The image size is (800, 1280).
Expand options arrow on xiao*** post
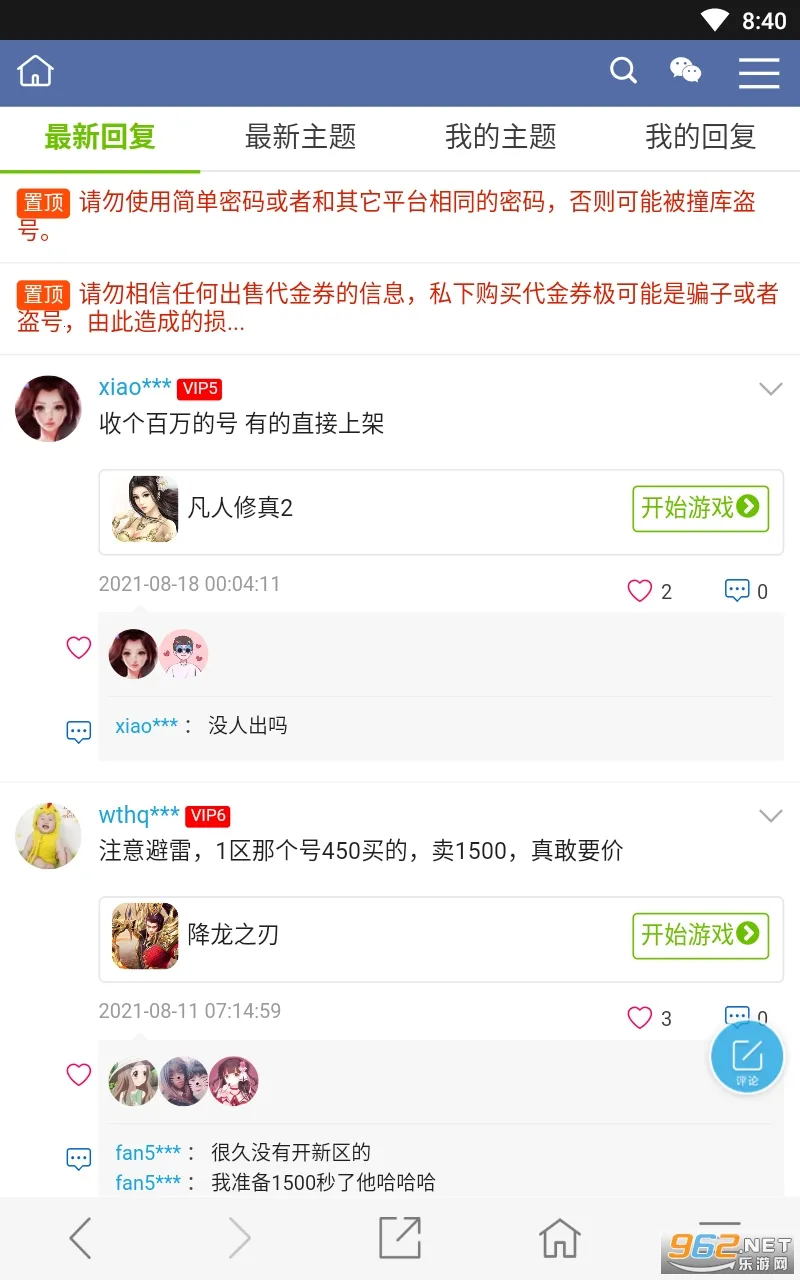pos(770,389)
